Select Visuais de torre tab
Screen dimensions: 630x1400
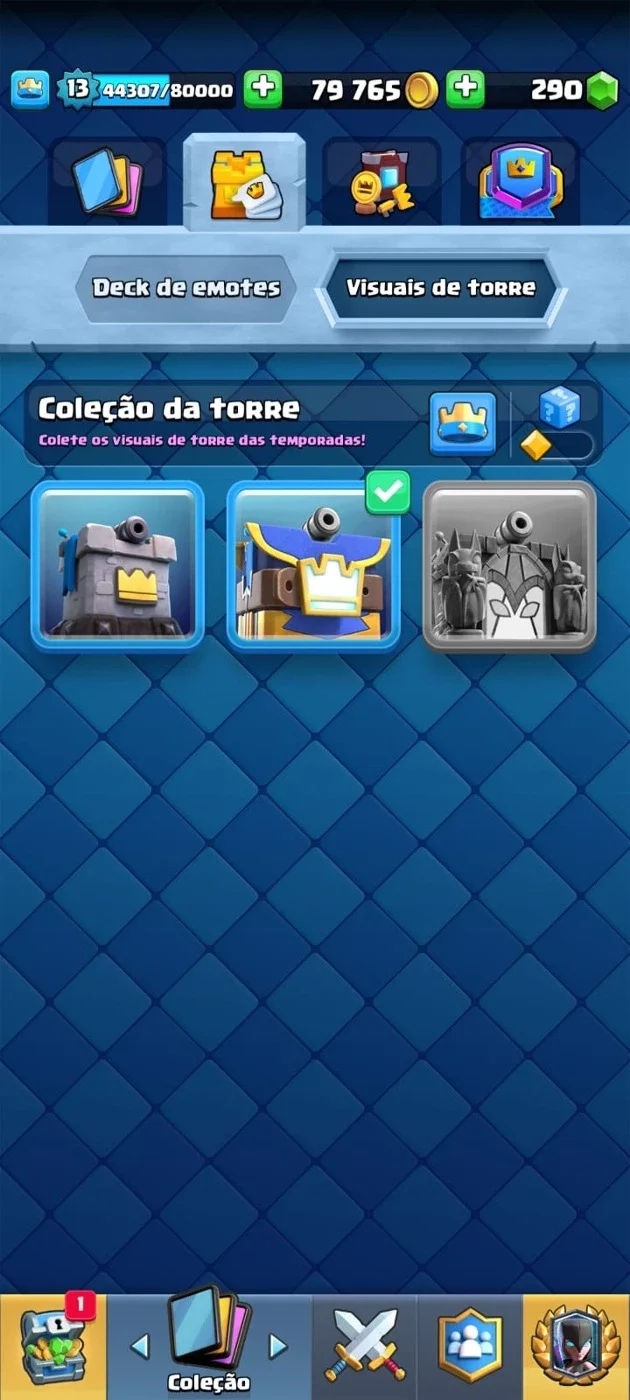440,288
